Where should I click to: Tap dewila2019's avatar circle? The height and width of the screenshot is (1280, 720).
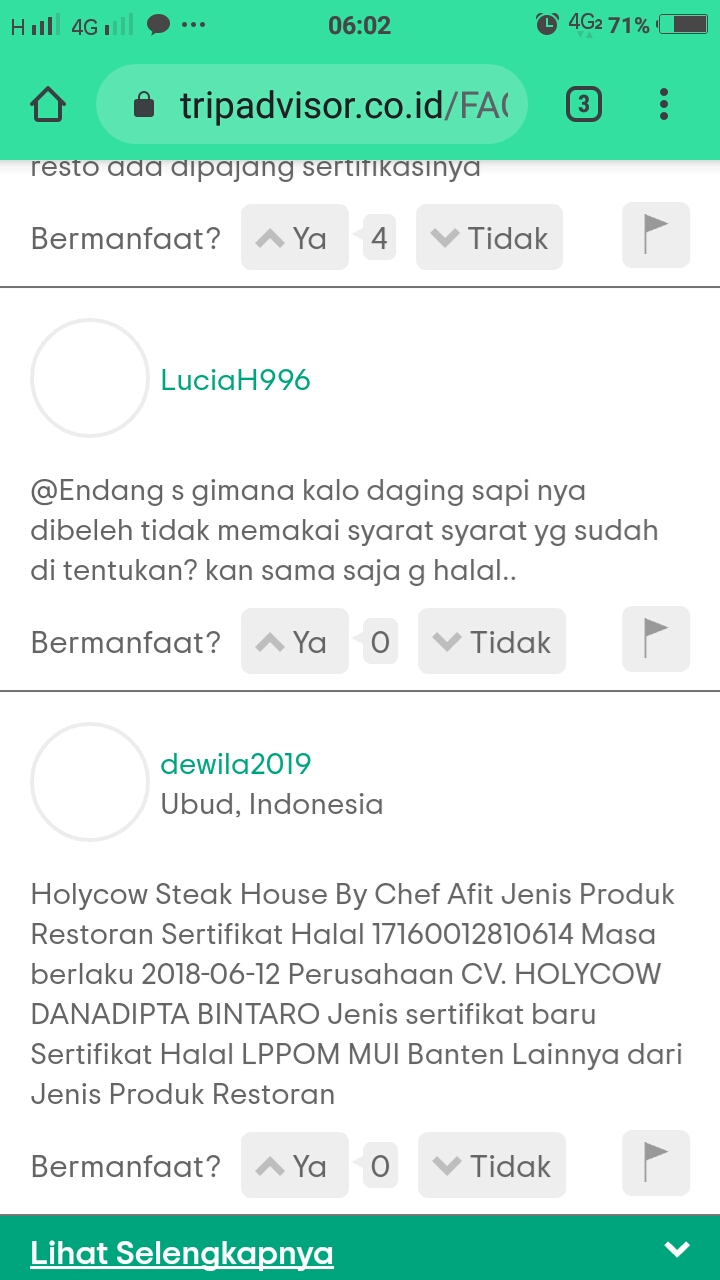point(90,782)
